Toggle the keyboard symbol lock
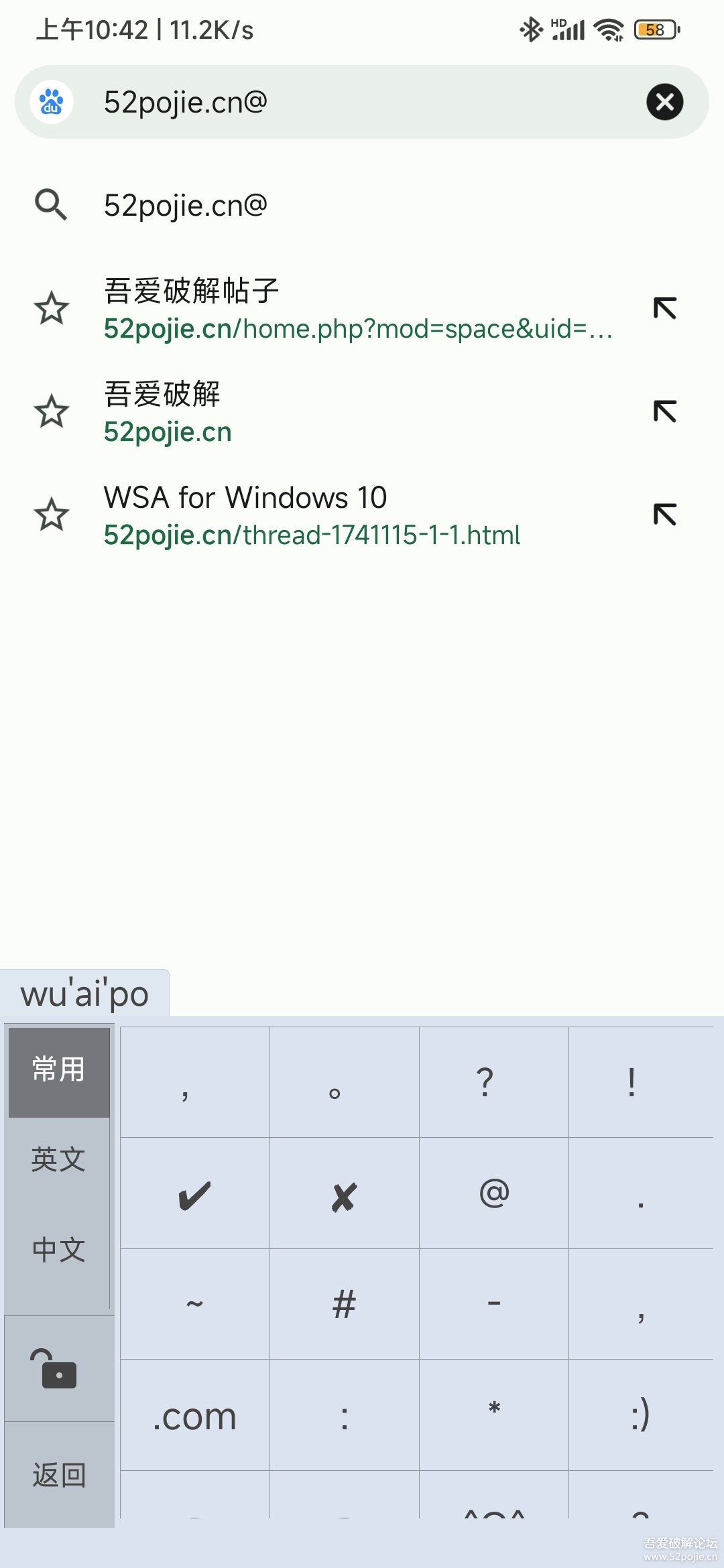 [58, 1370]
